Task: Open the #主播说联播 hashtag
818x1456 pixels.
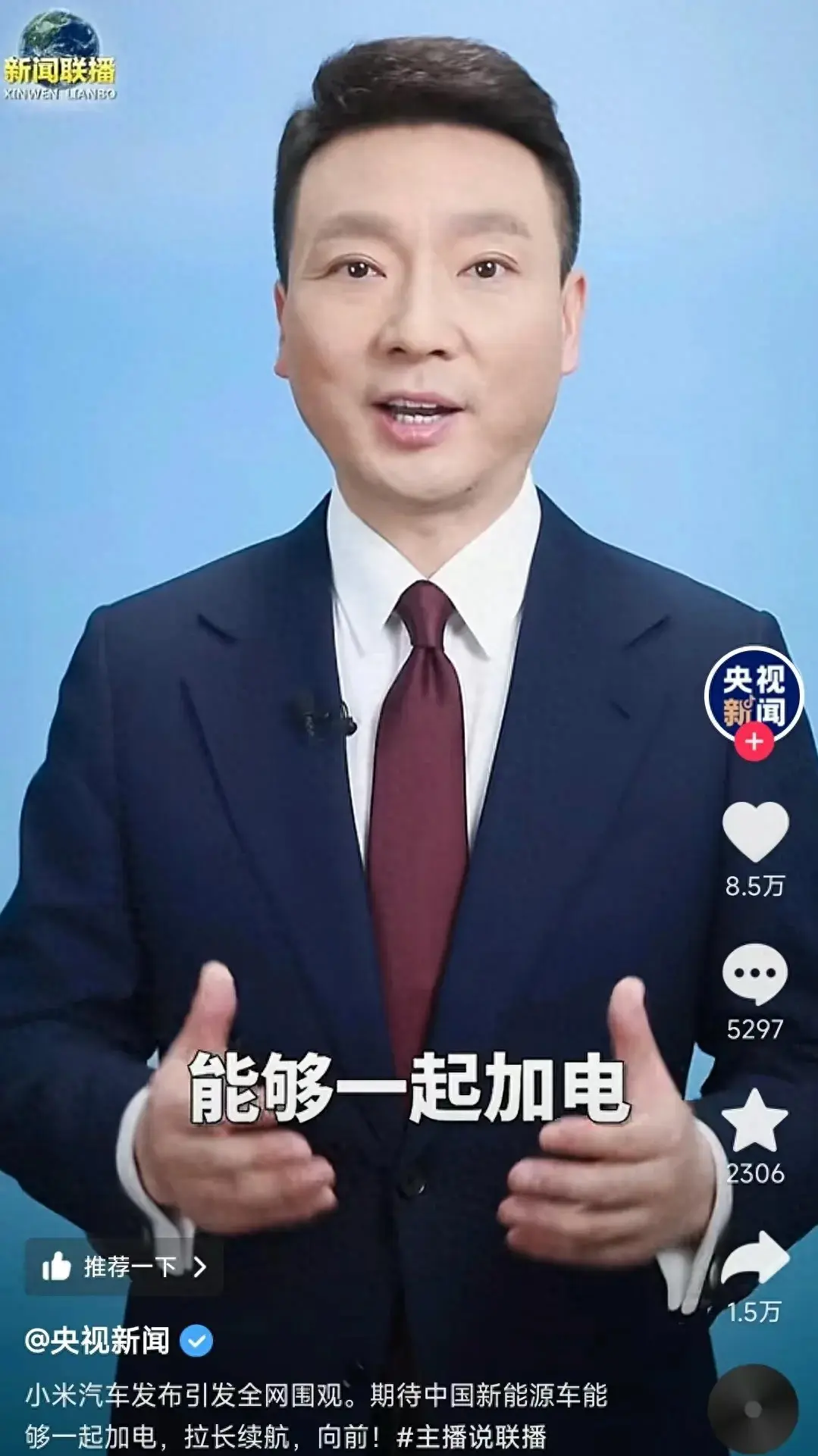Action: pyautogui.click(x=471, y=1436)
